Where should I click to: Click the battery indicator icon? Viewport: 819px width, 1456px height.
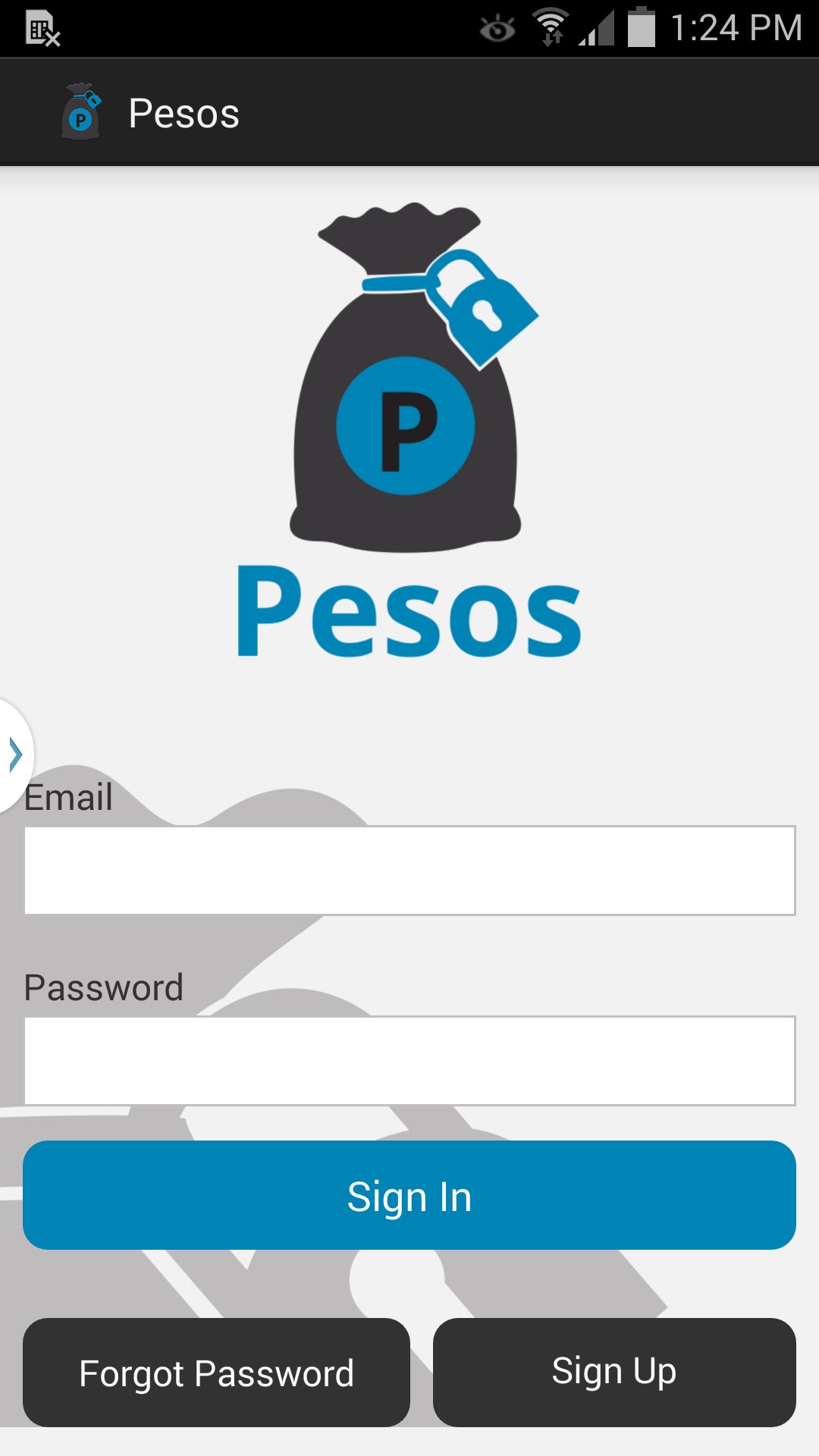pyautogui.click(x=639, y=27)
